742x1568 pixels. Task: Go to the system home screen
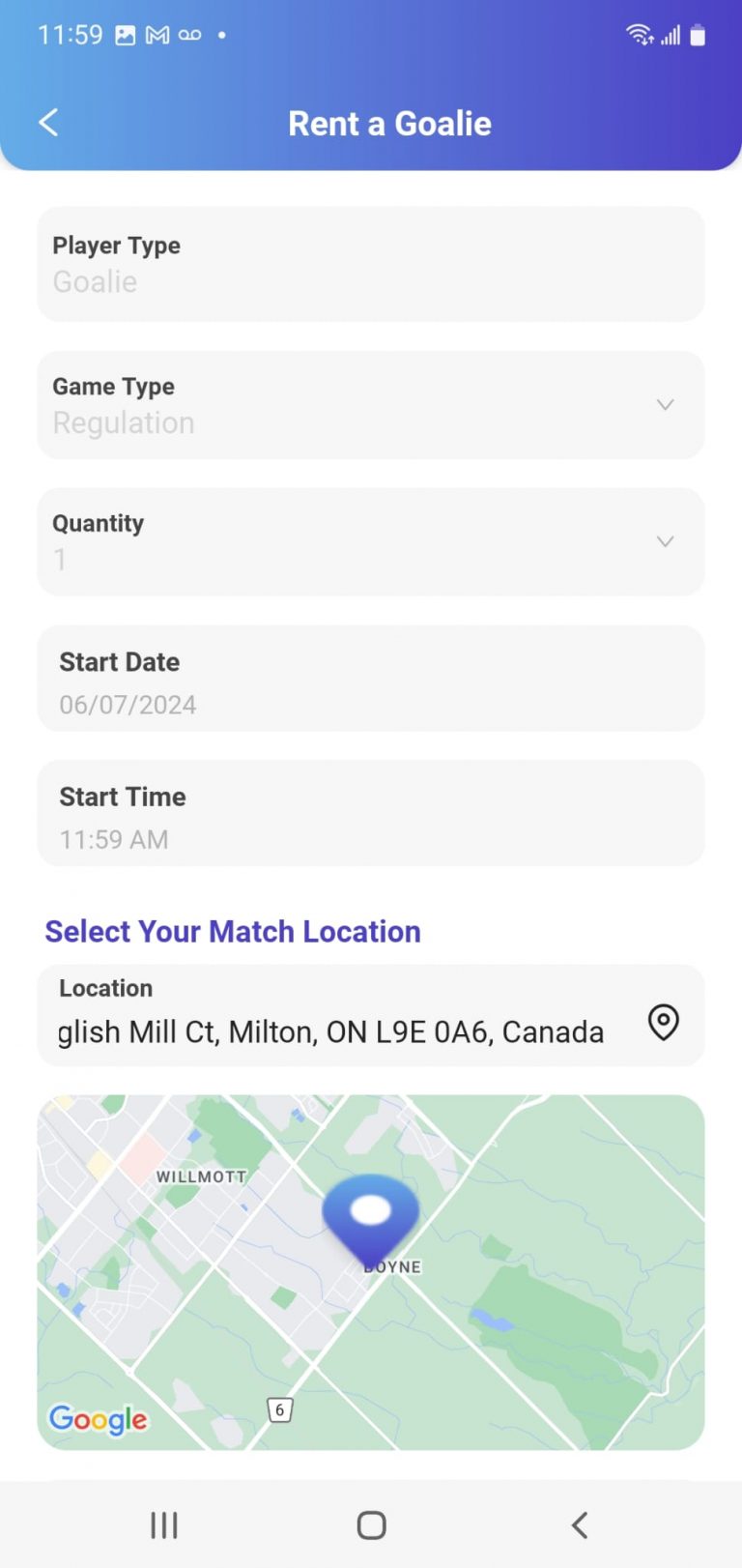(x=371, y=1525)
